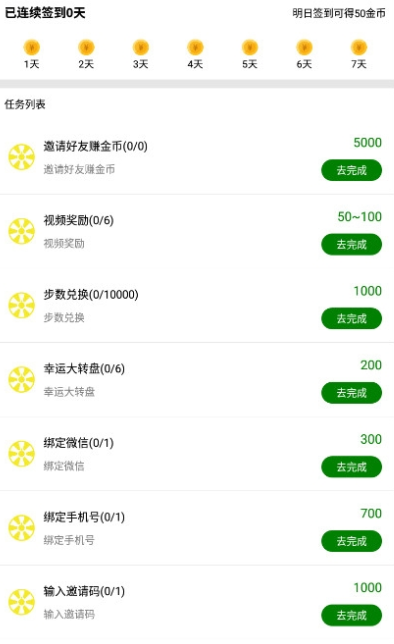394x644 pixels.
Task: Tap 去完成 for 邀请好友赚金币
Action: coord(351,170)
